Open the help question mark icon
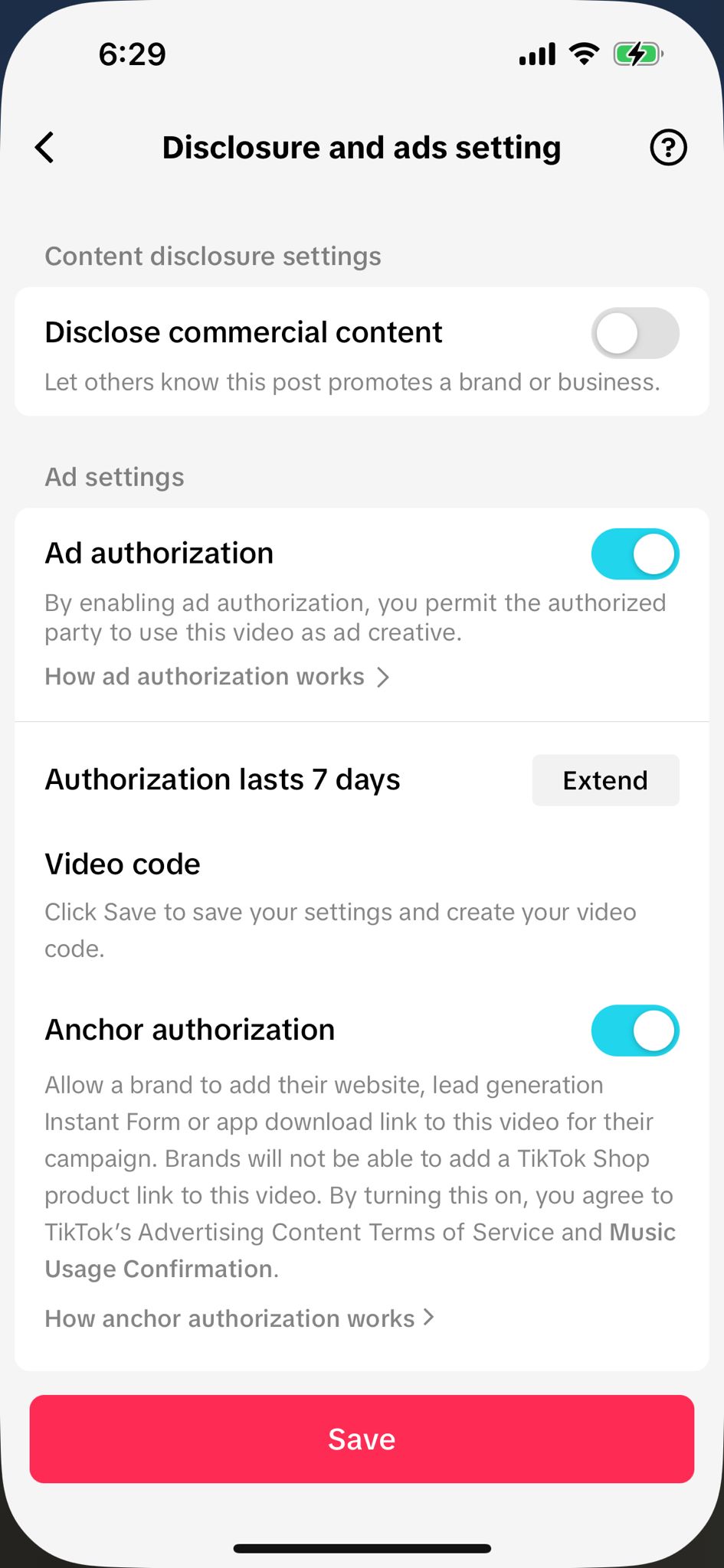 (x=668, y=148)
